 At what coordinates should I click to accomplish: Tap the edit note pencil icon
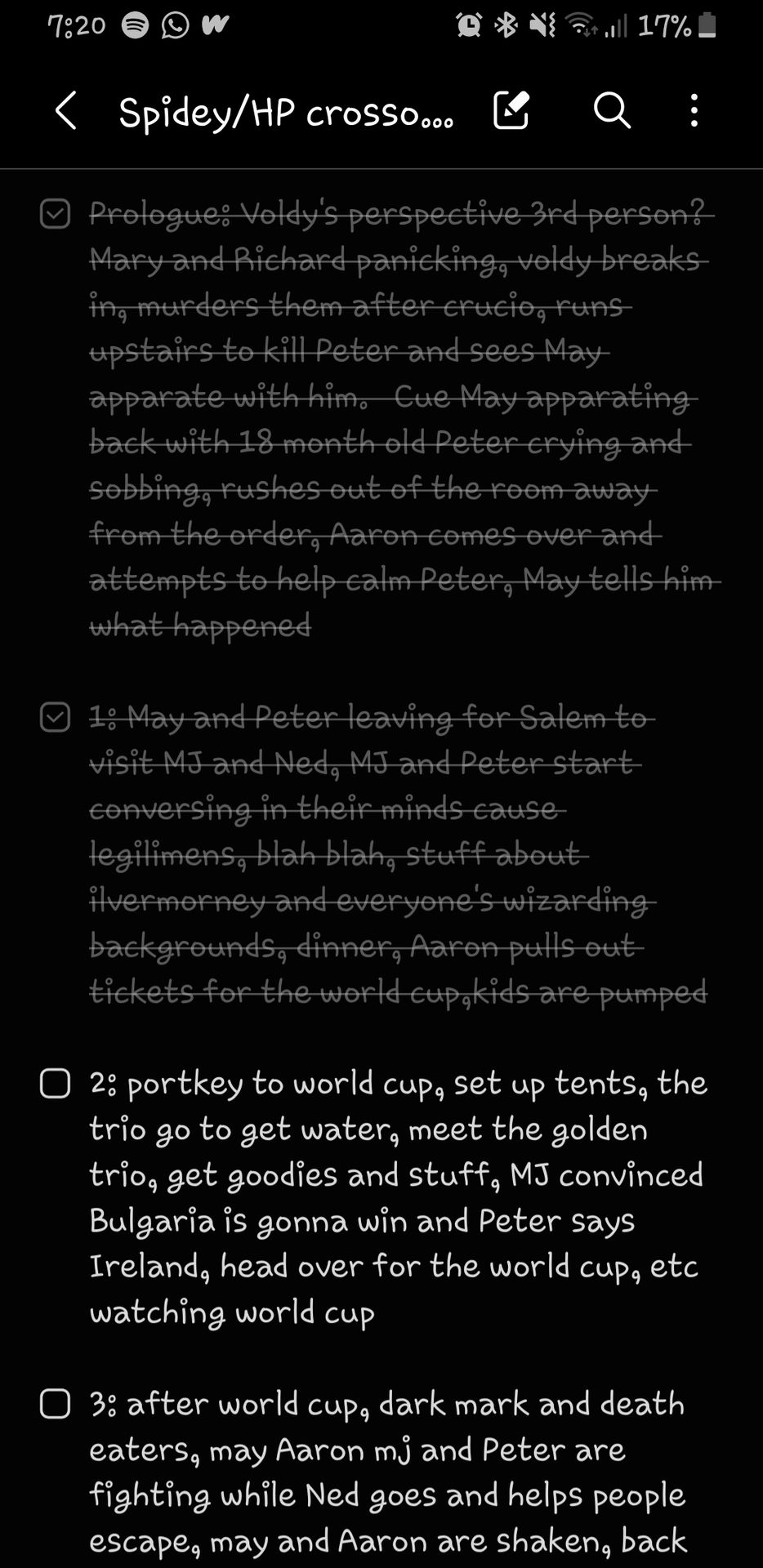pos(511,110)
